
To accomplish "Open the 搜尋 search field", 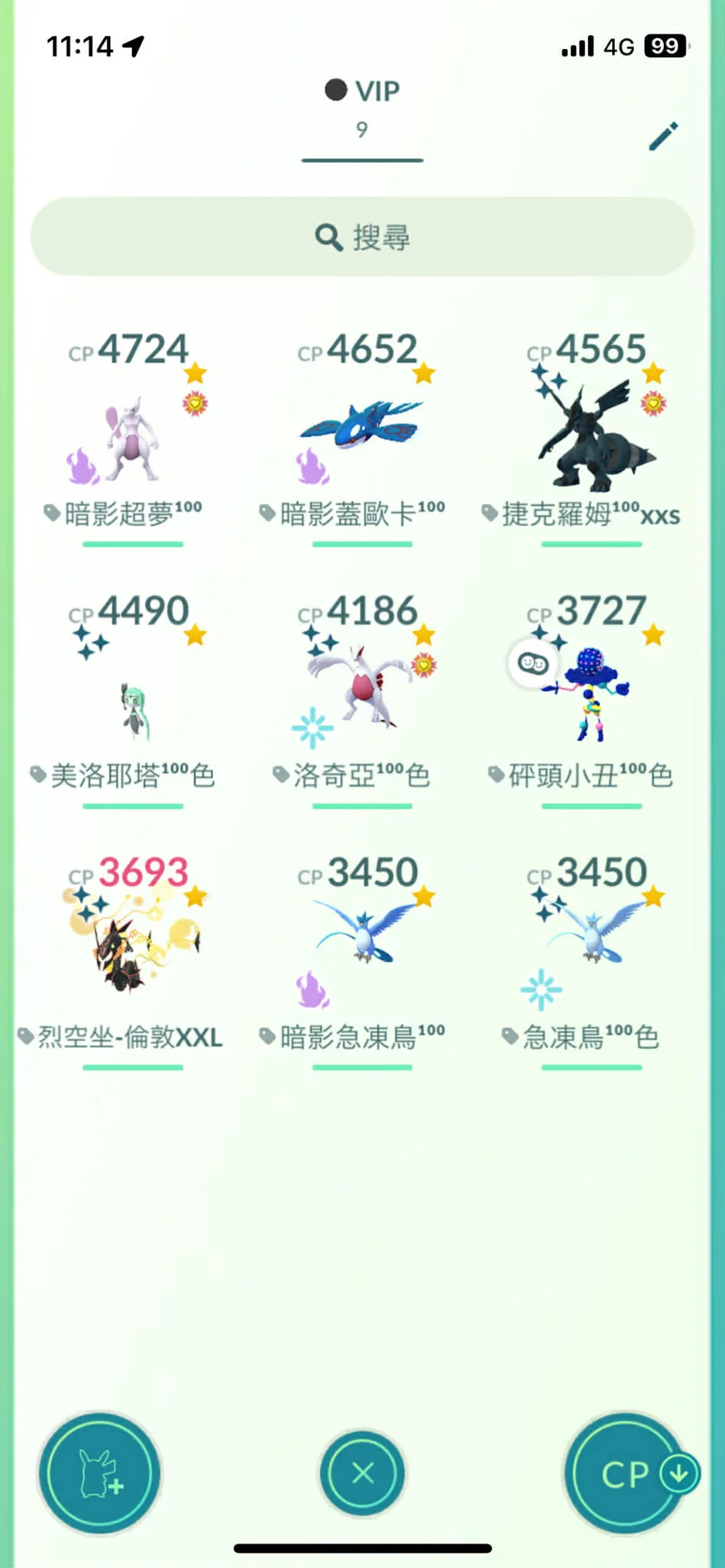I will [362, 237].
